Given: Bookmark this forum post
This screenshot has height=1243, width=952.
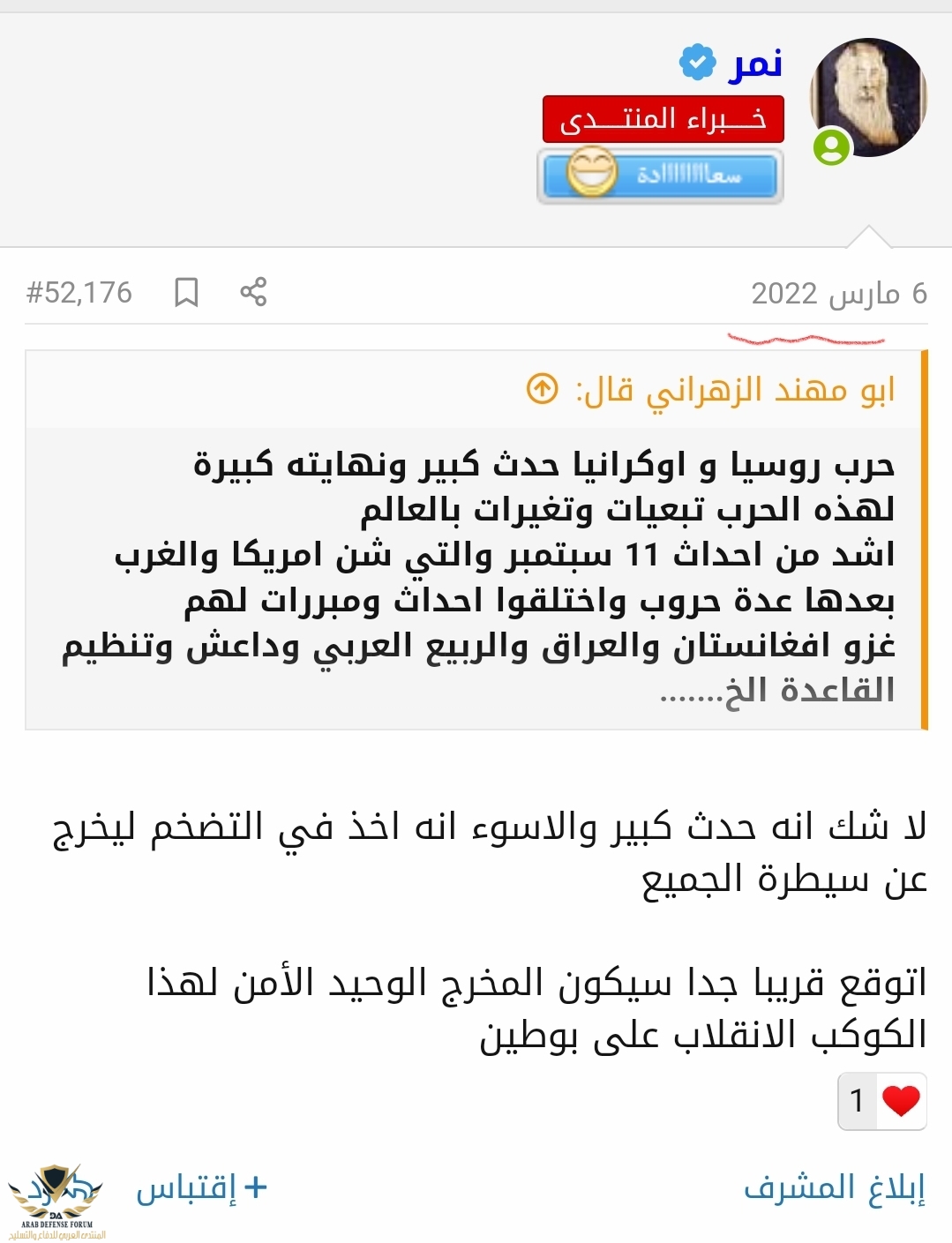Looking at the screenshot, I should point(186,292).
